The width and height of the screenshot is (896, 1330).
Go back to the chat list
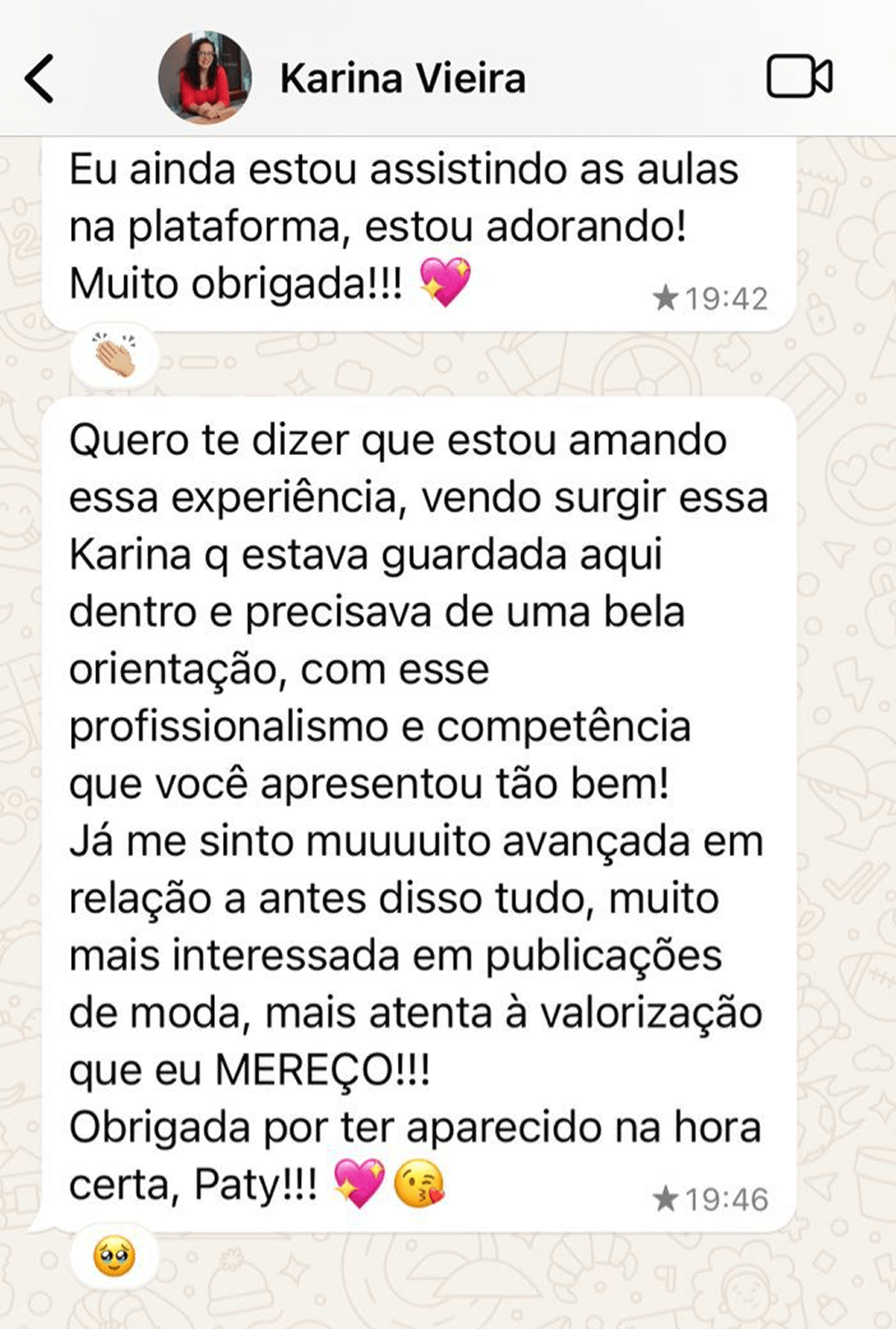pyautogui.click(x=40, y=78)
